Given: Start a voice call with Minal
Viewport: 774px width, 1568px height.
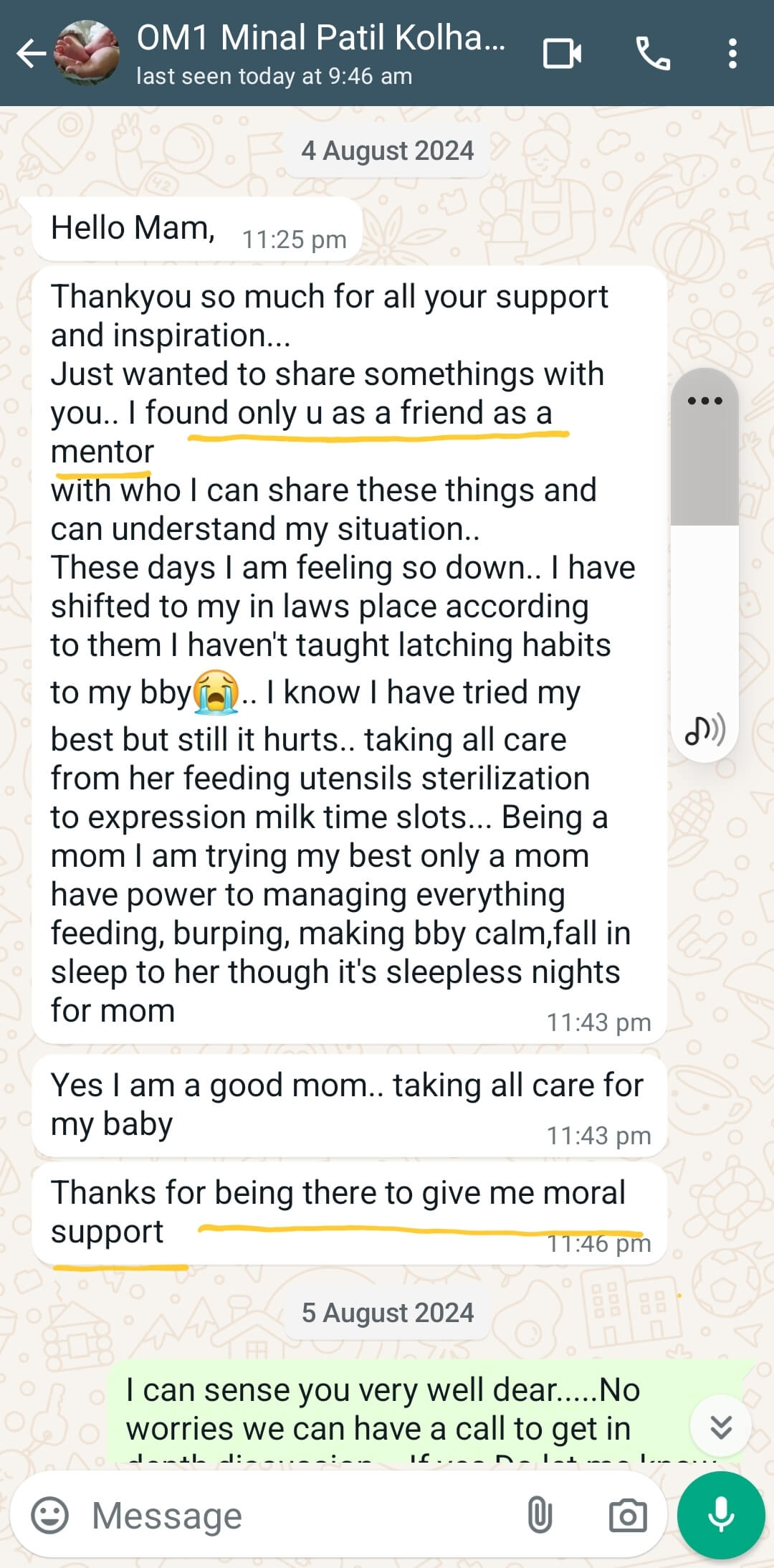Looking at the screenshot, I should (x=653, y=54).
